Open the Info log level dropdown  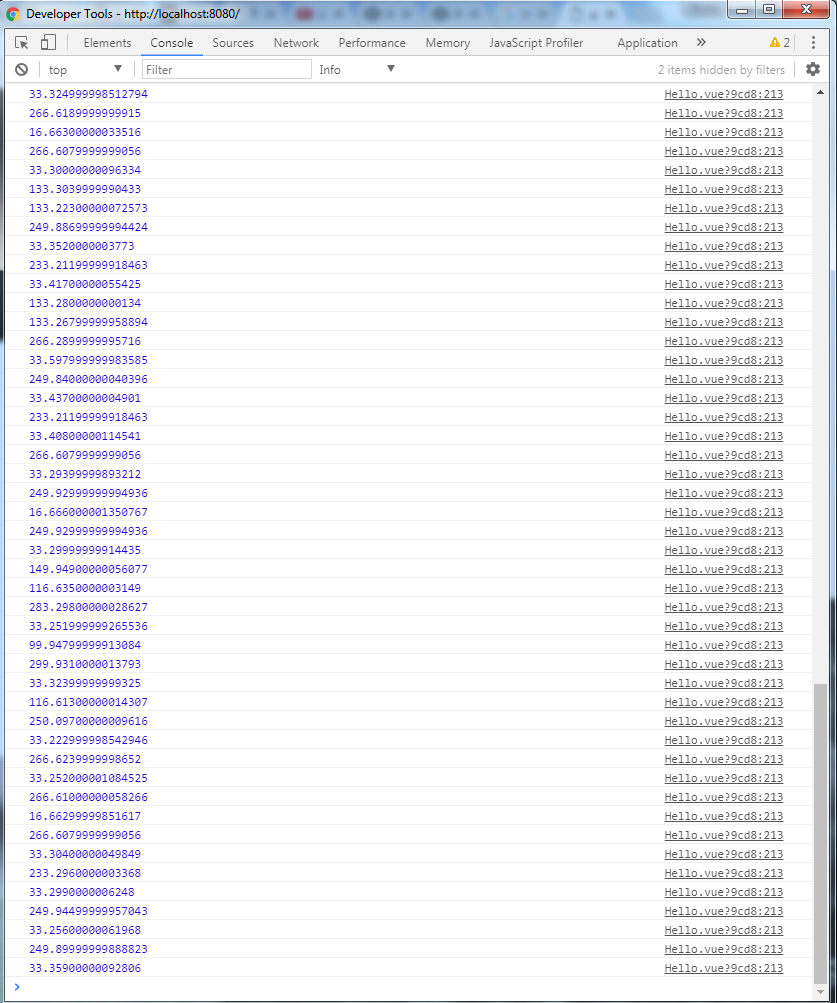pos(357,69)
